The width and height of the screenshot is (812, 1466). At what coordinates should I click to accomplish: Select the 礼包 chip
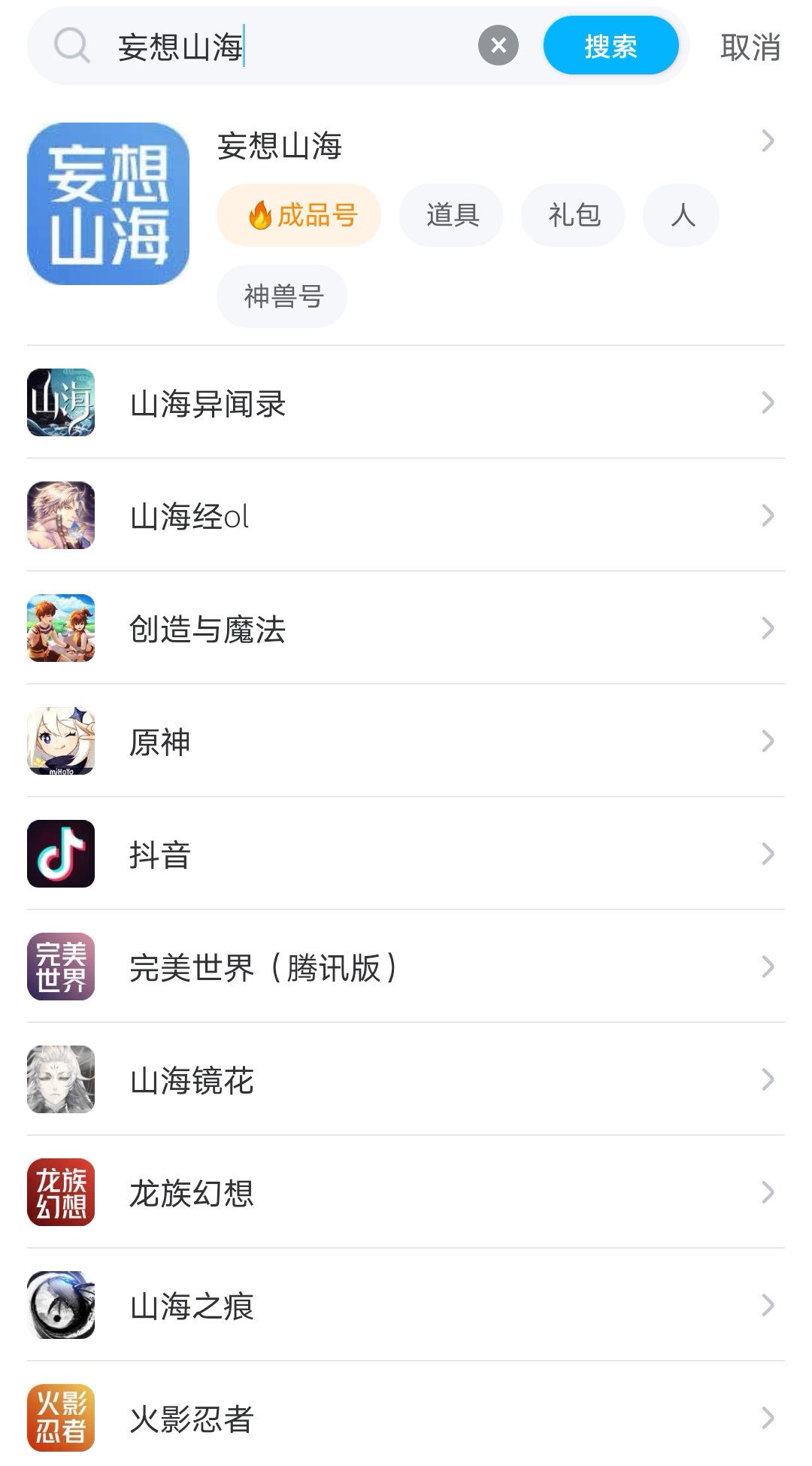(573, 216)
